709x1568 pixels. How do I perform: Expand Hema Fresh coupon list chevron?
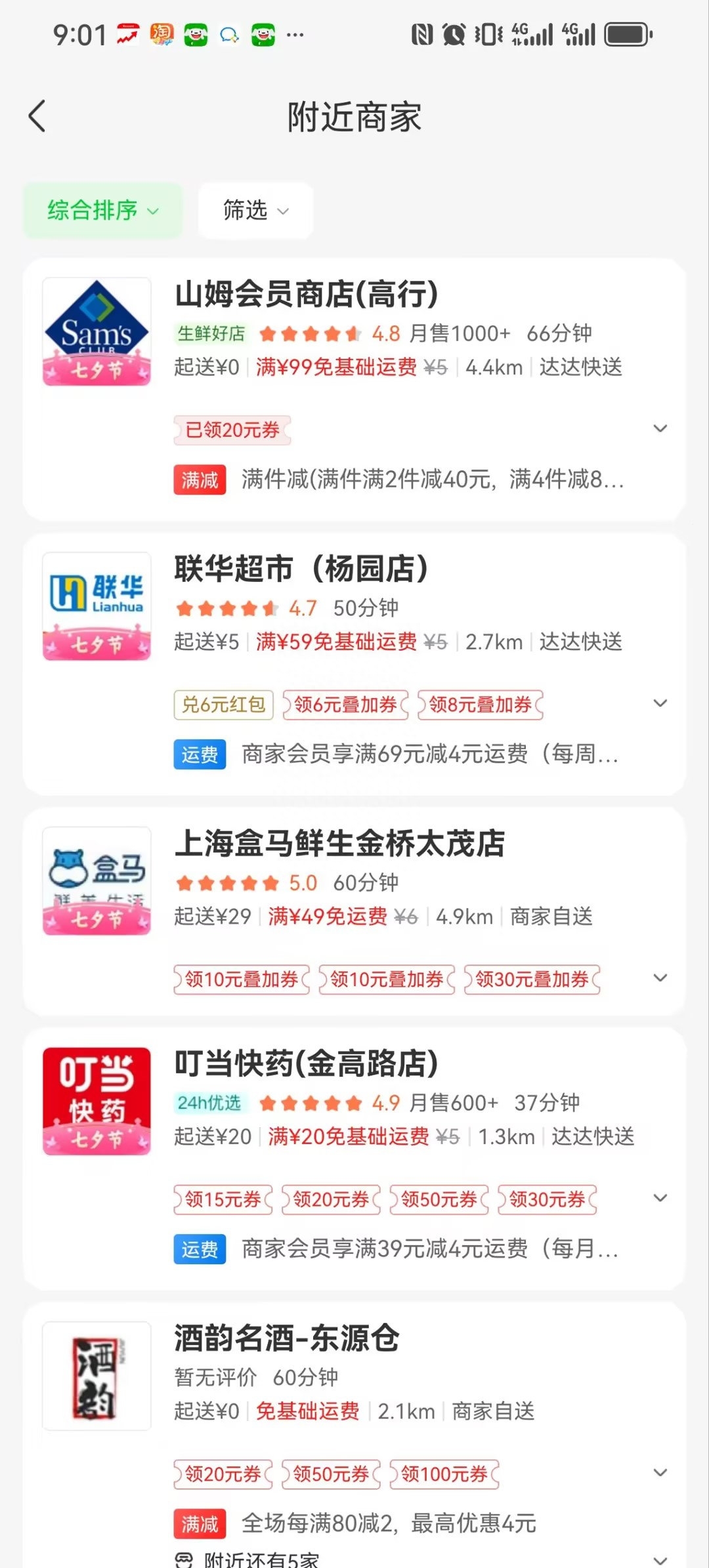(x=660, y=978)
